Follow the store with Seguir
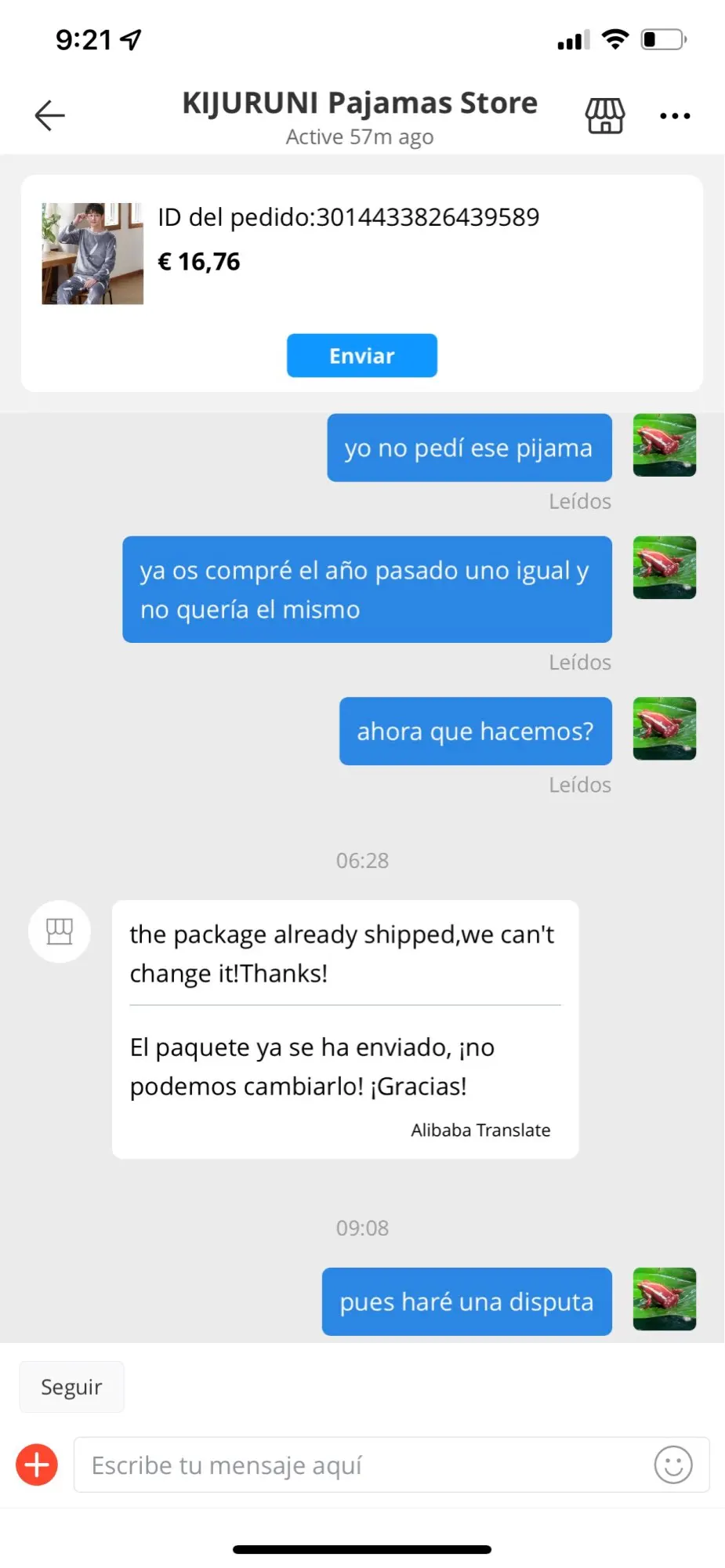The width and height of the screenshot is (725, 1568). (71, 1387)
